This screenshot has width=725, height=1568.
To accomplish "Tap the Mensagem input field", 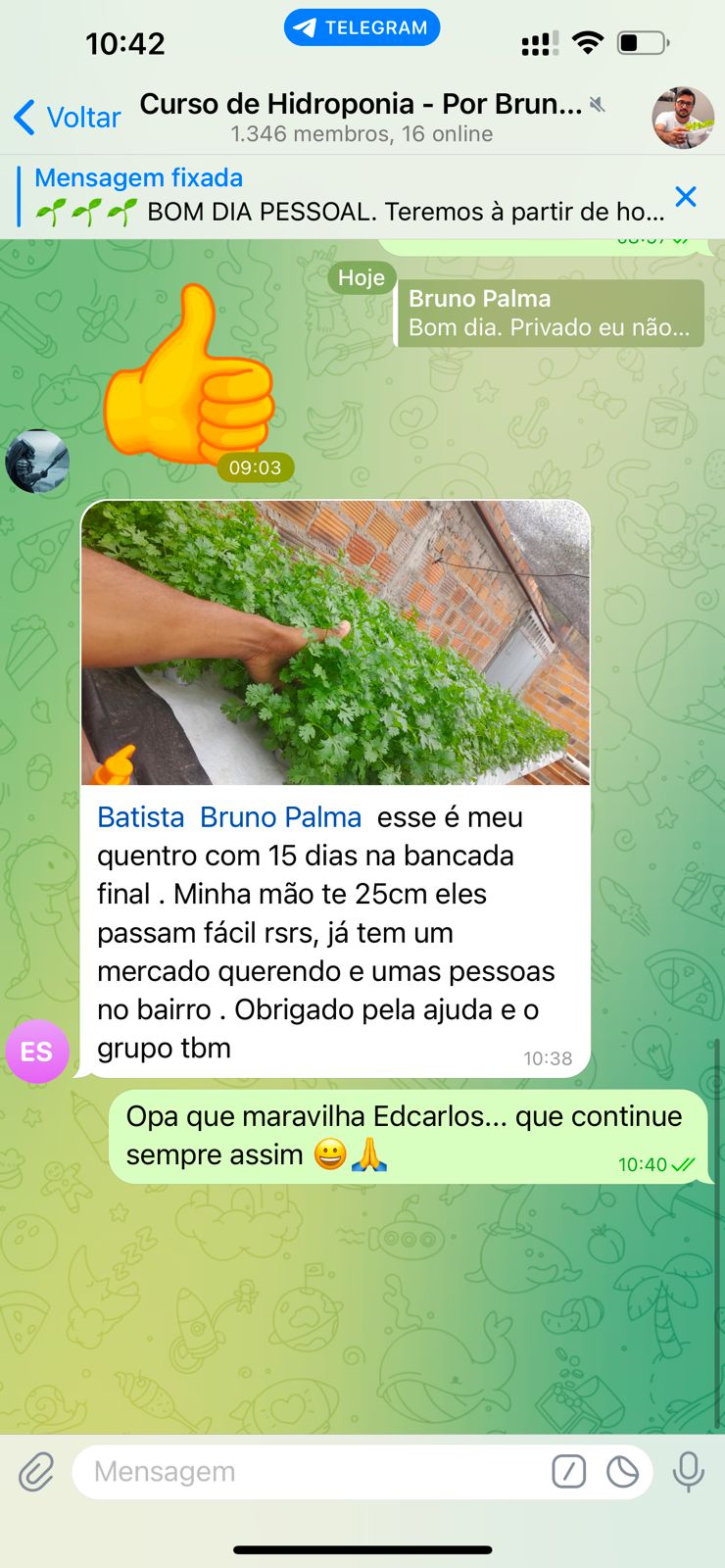I will [x=294, y=1471].
